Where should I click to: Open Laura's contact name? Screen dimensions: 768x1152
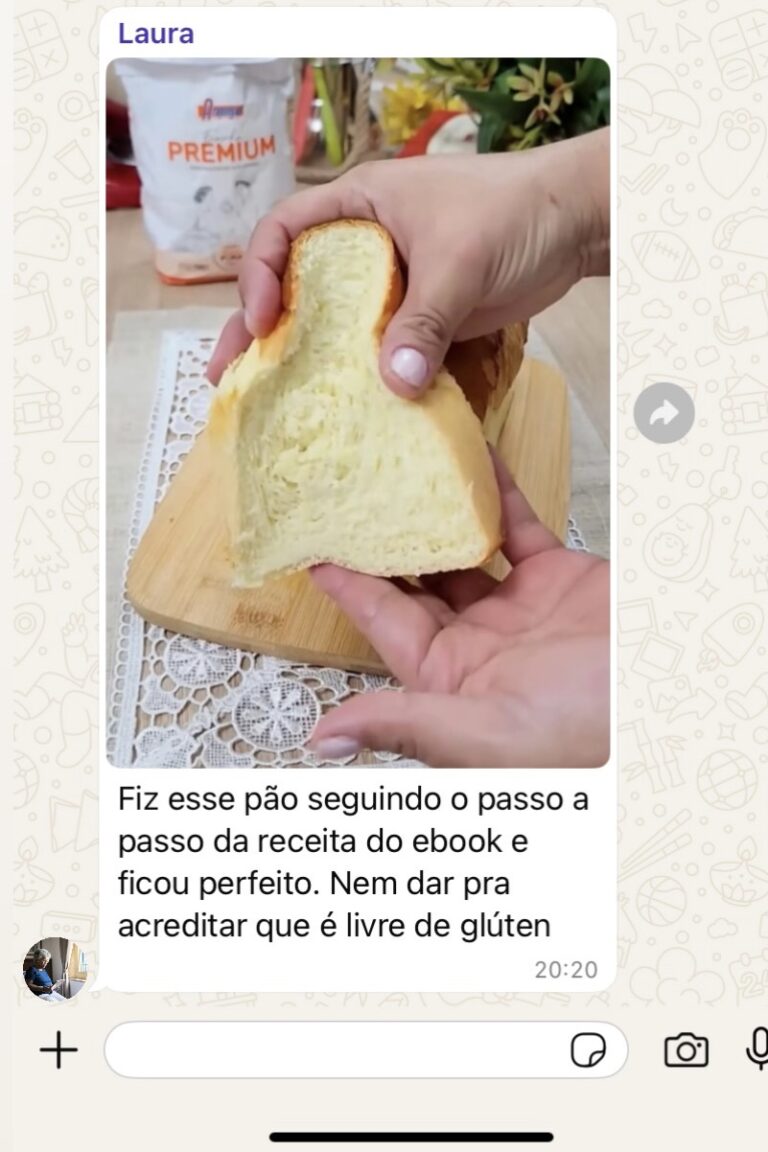tap(156, 33)
